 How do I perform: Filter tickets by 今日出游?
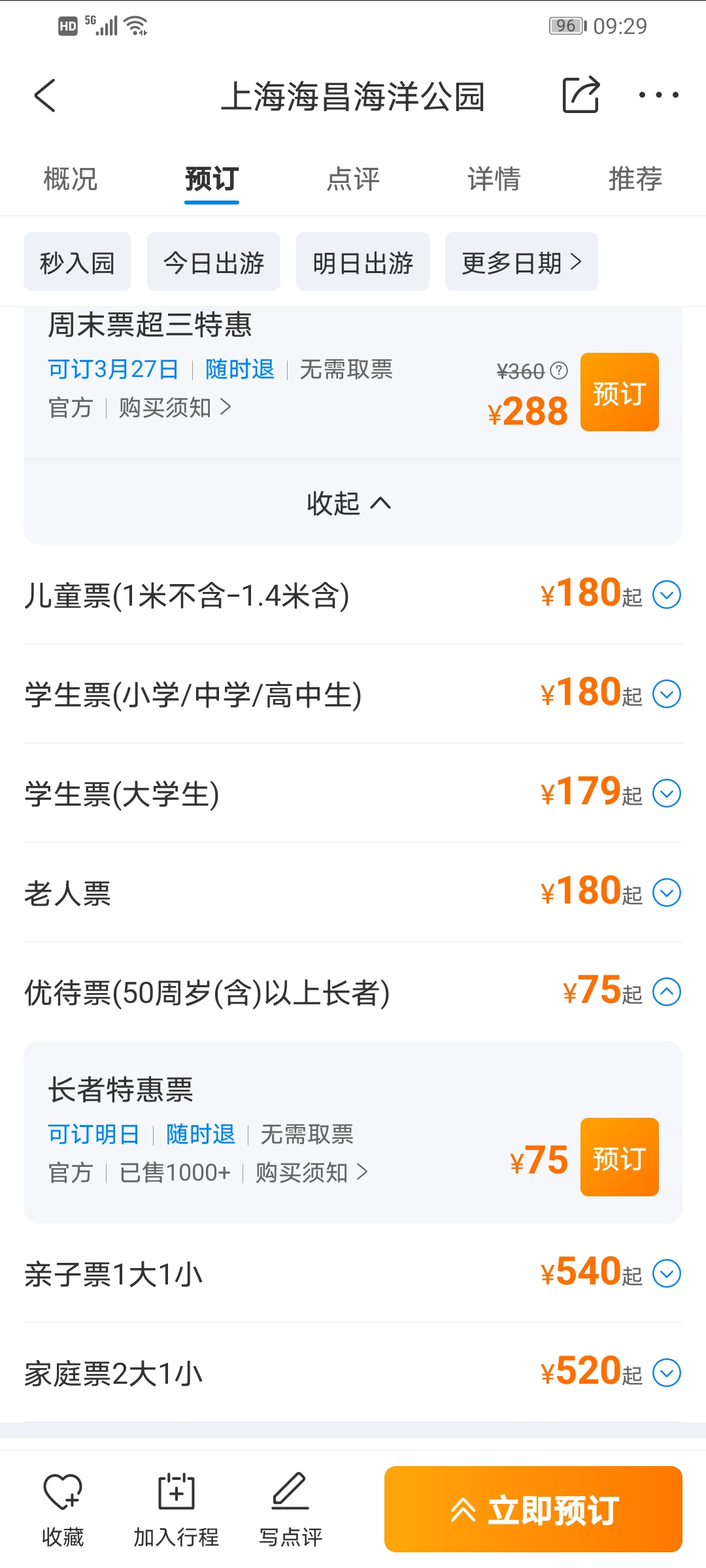click(x=214, y=261)
